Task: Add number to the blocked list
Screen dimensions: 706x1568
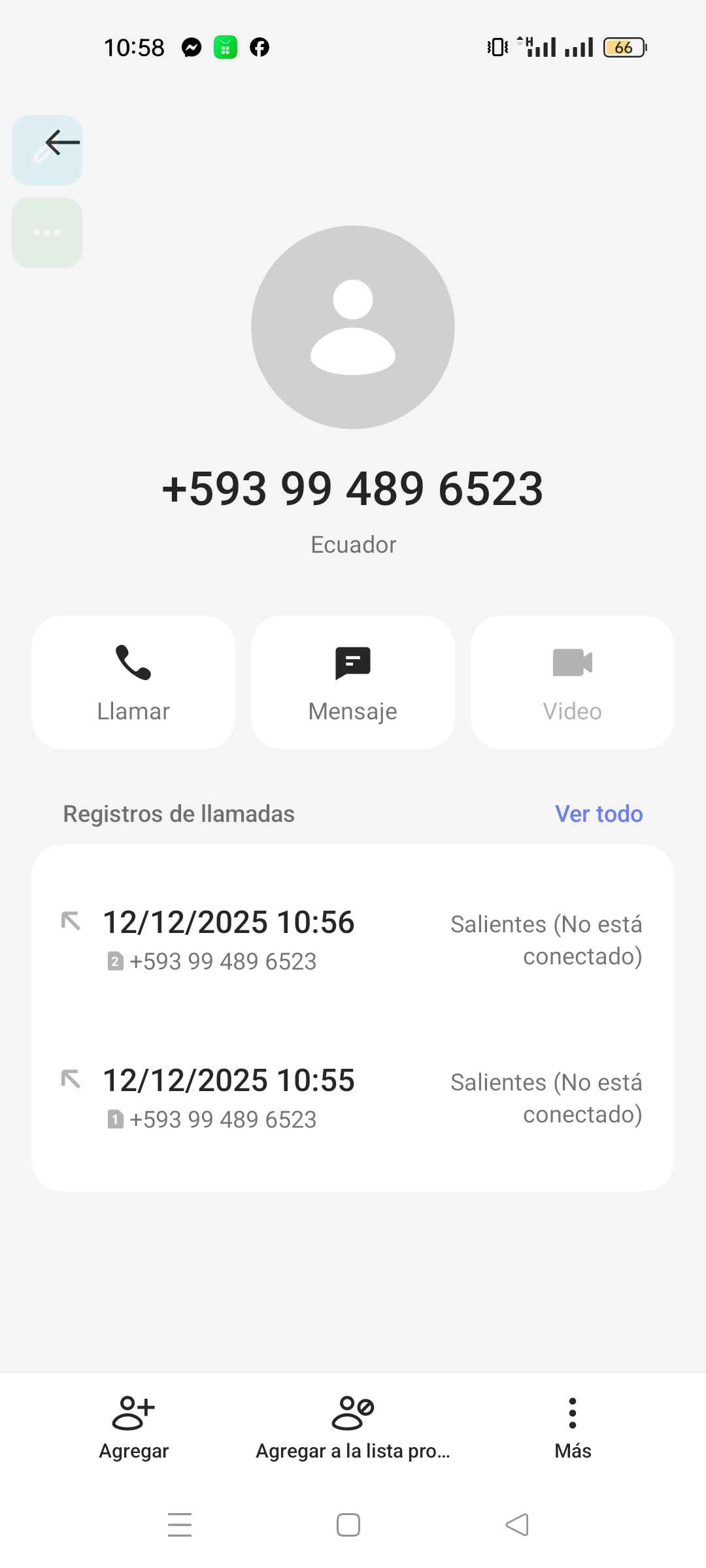Action: [x=353, y=1427]
